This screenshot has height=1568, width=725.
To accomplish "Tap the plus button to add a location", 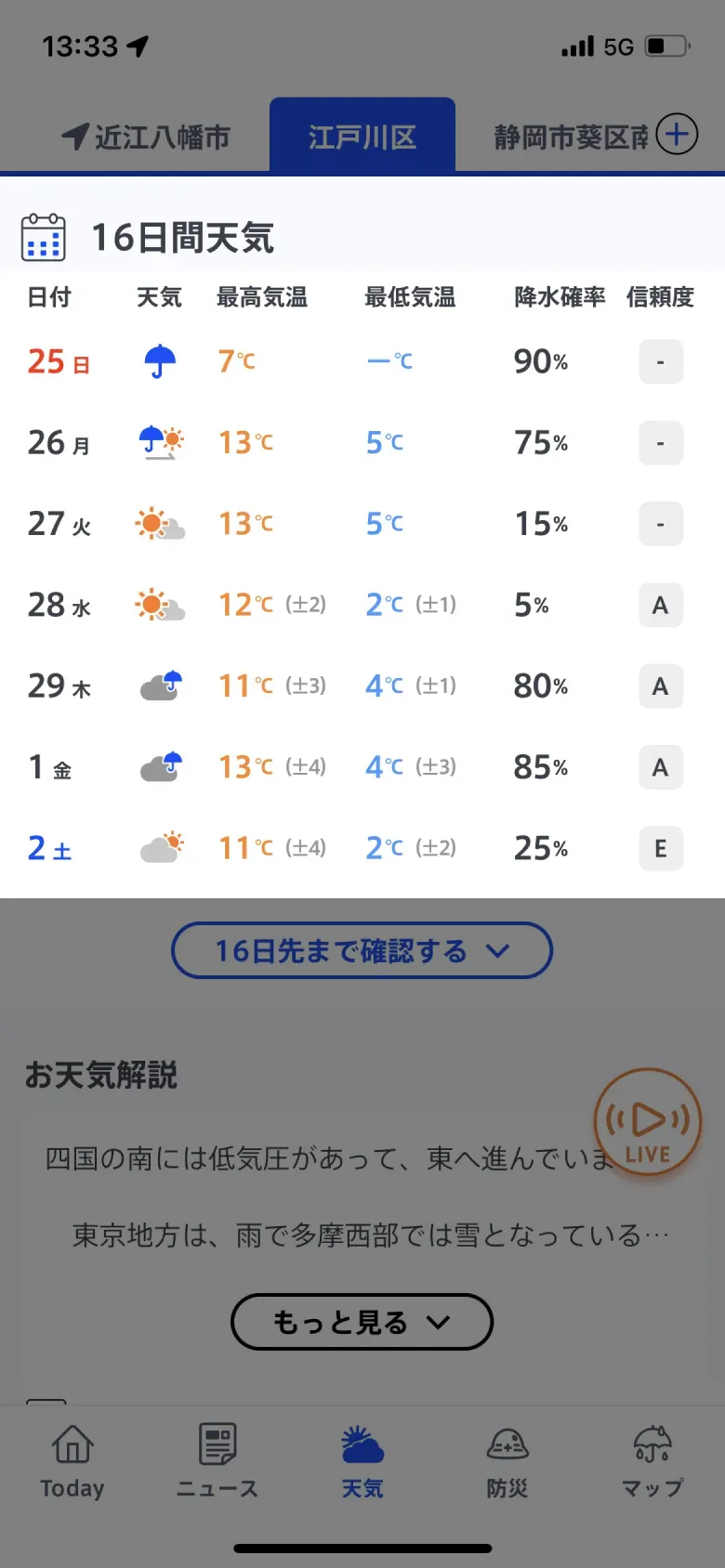I will coord(677,133).
